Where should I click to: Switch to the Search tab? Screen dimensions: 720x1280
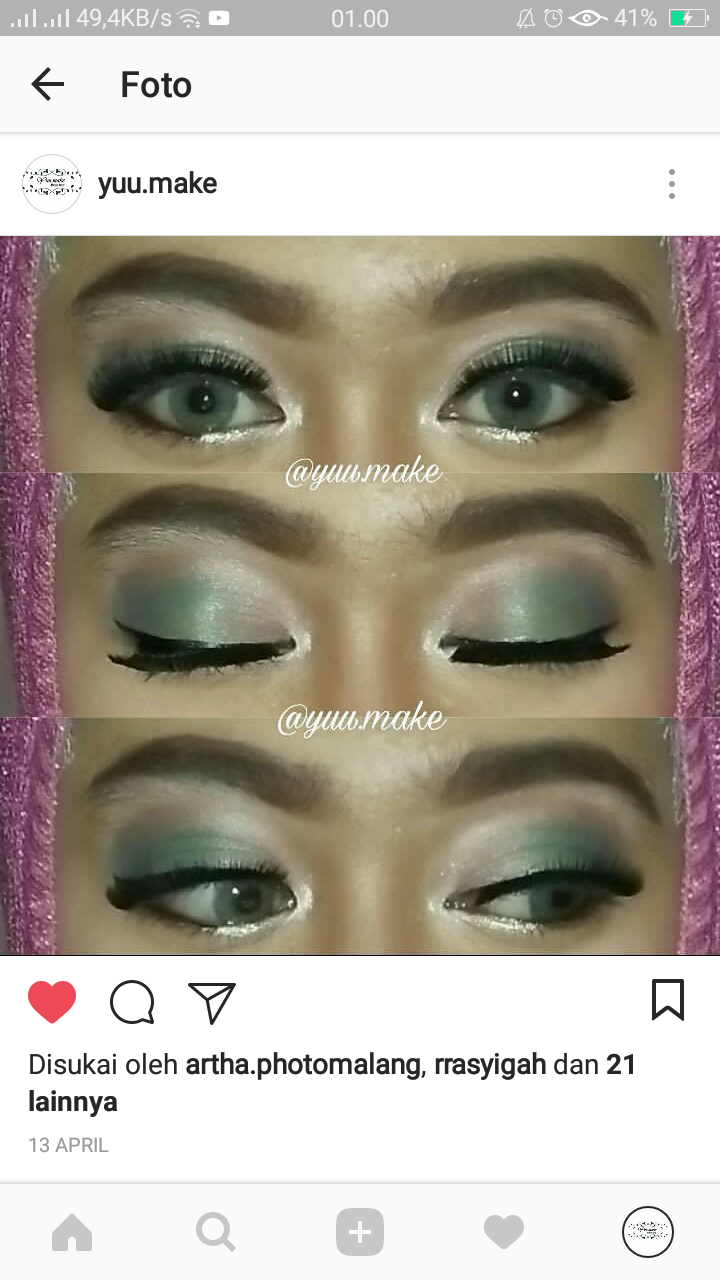click(x=215, y=1232)
